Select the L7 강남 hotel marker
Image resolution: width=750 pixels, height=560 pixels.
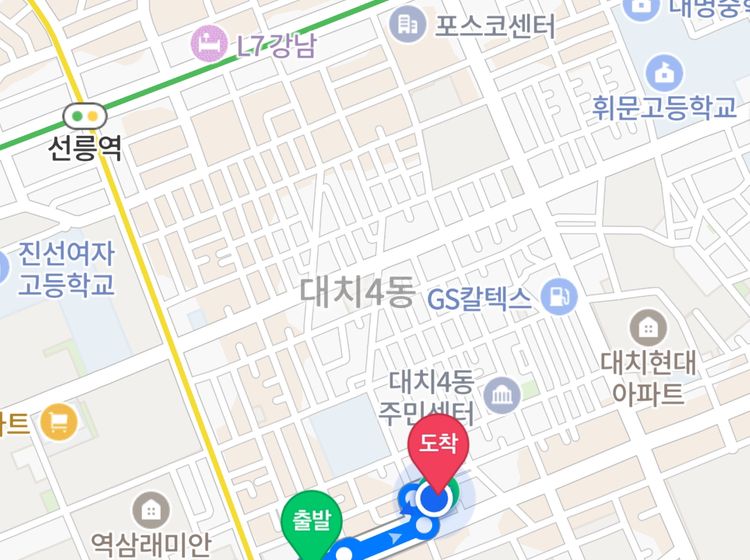(209, 44)
